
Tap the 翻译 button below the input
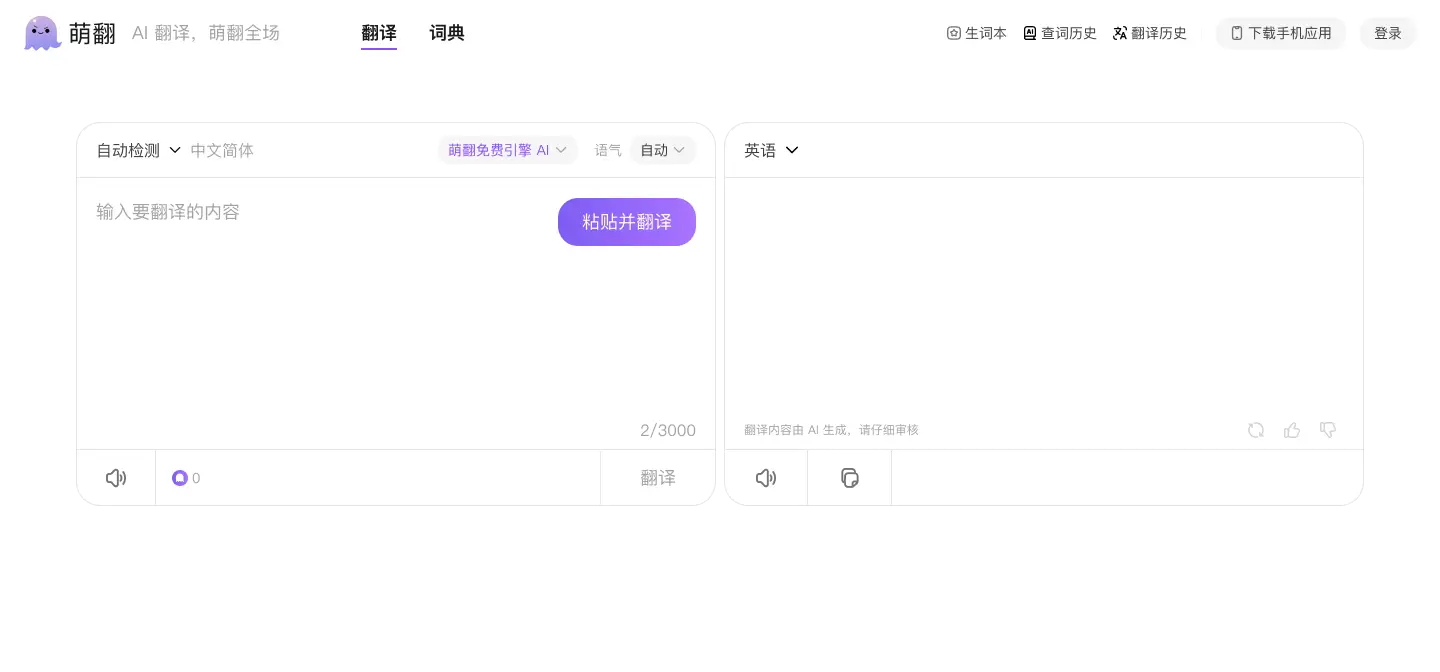click(x=657, y=478)
